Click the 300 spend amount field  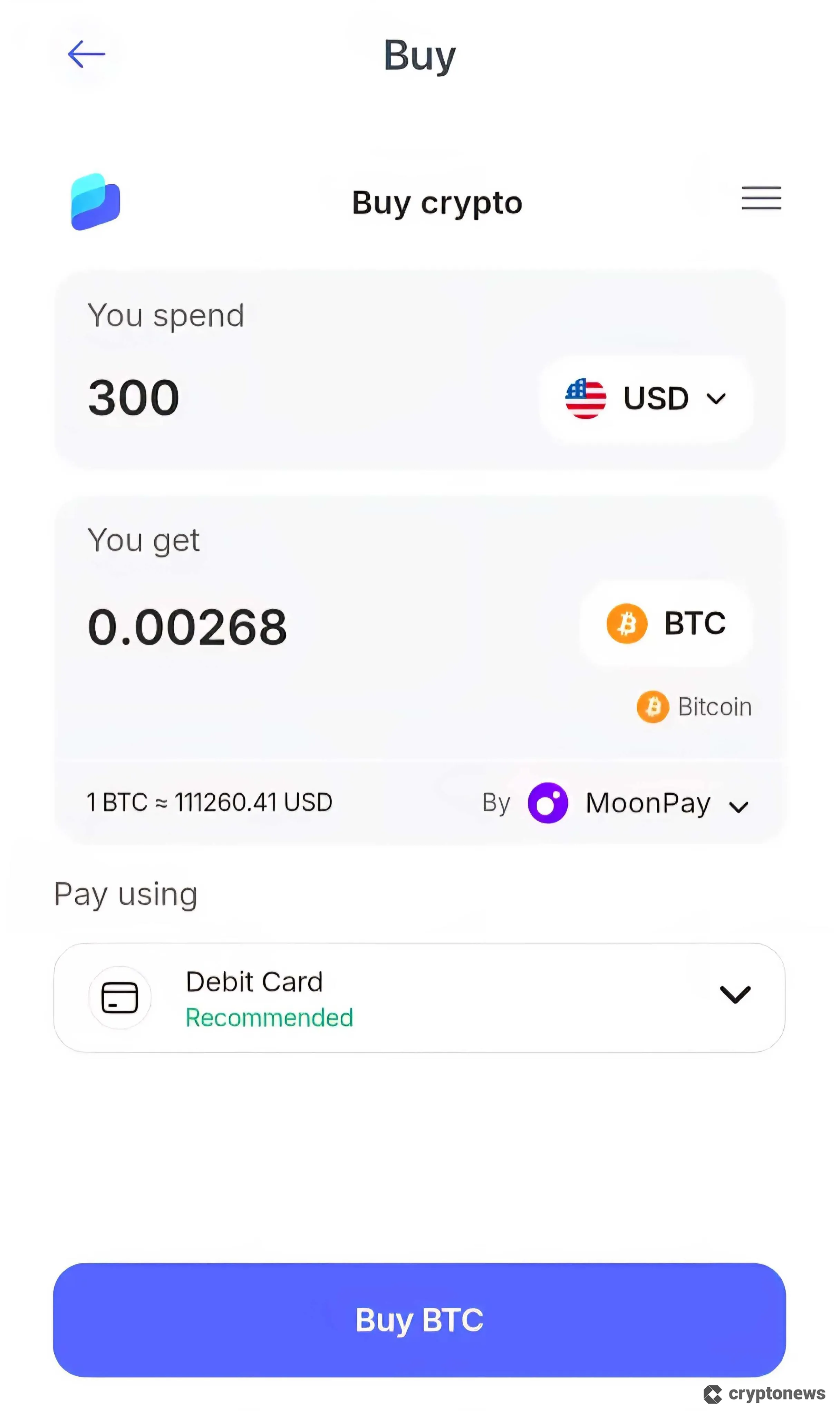pos(134,397)
